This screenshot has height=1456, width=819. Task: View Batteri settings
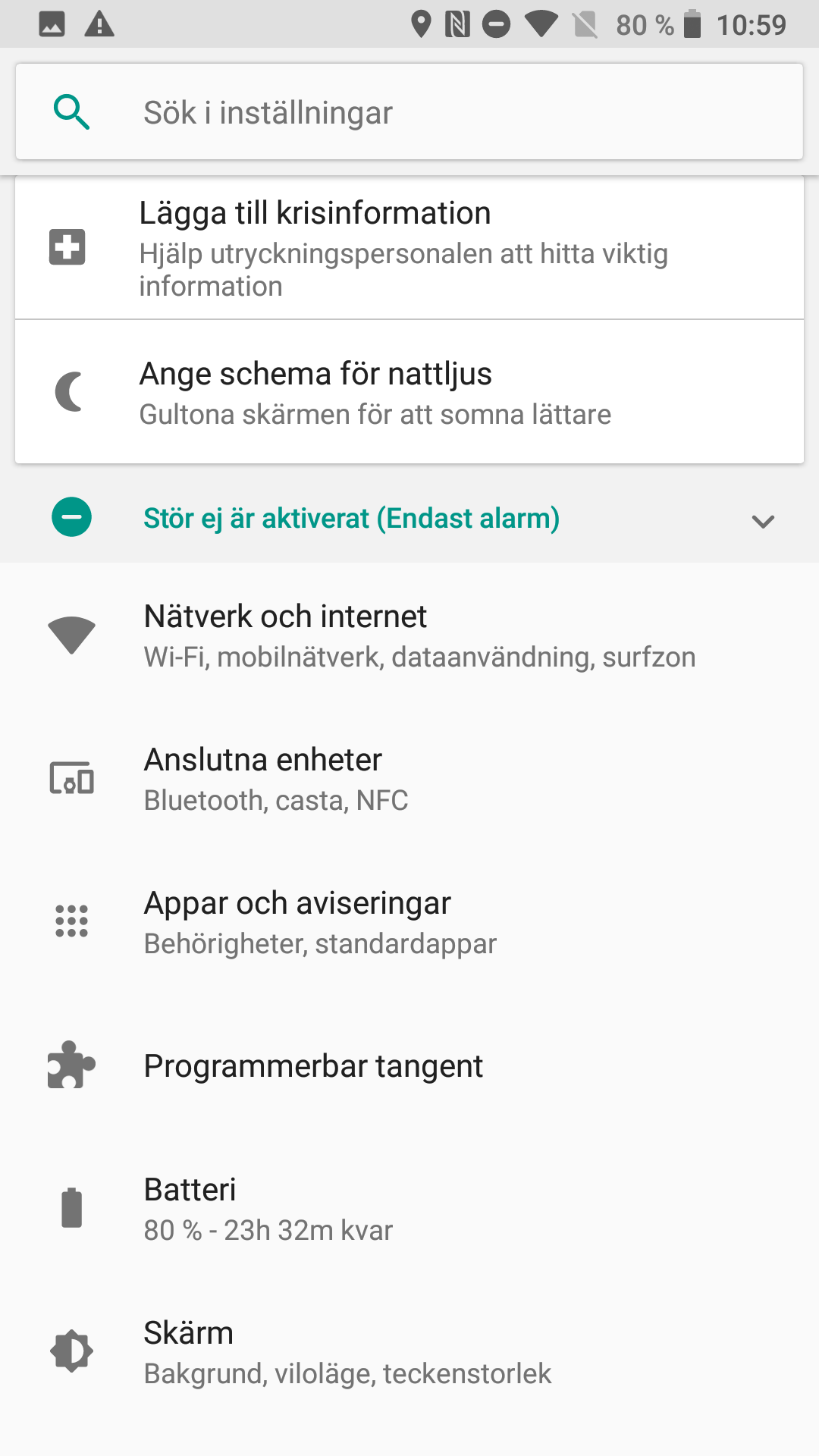(409, 1209)
